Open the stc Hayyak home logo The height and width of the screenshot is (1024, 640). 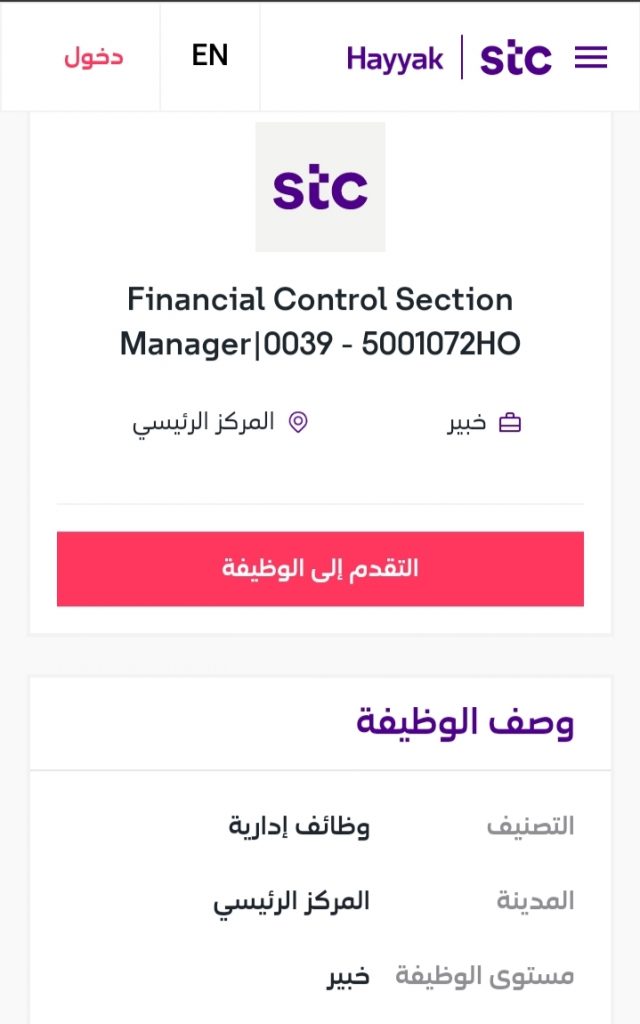coord(449,57)
